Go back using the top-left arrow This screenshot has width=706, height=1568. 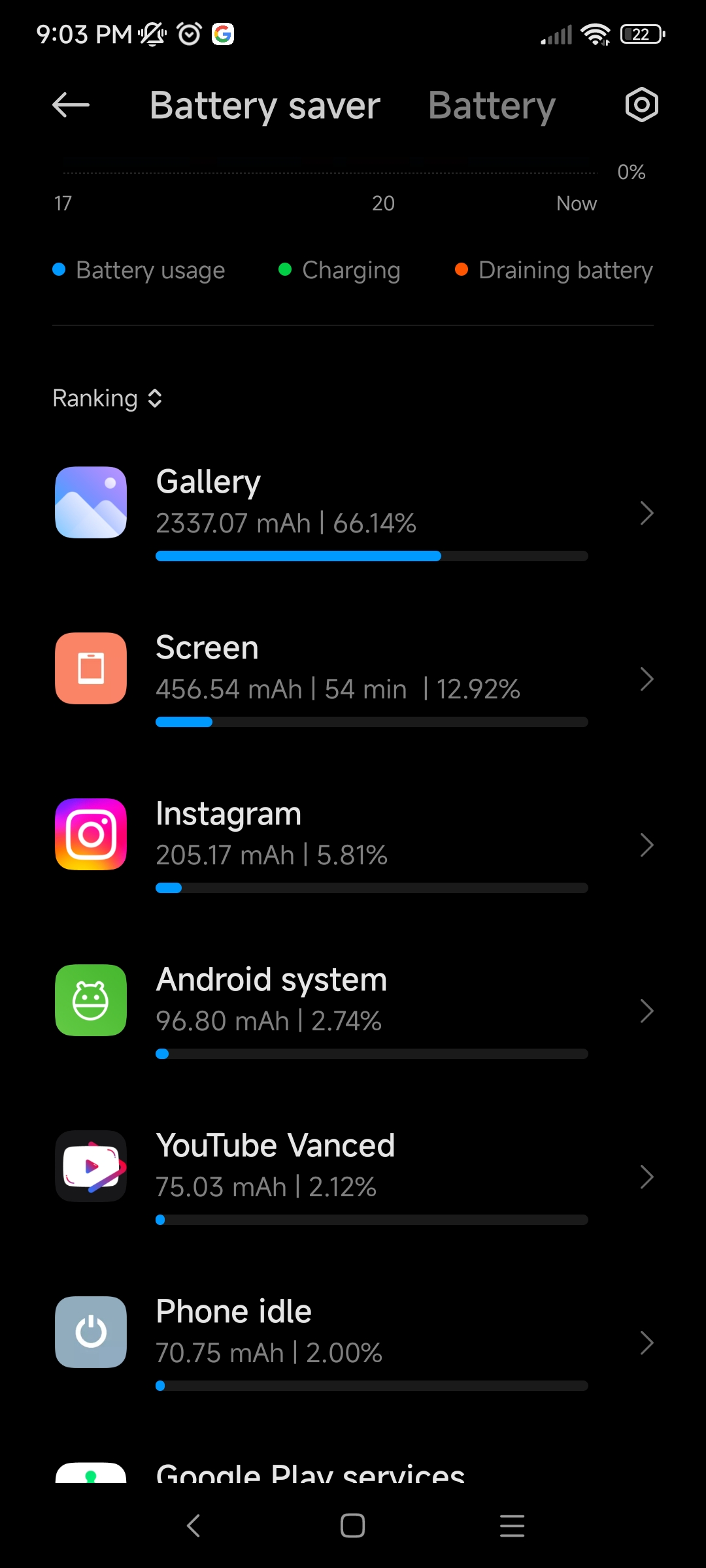click(71, 105)
